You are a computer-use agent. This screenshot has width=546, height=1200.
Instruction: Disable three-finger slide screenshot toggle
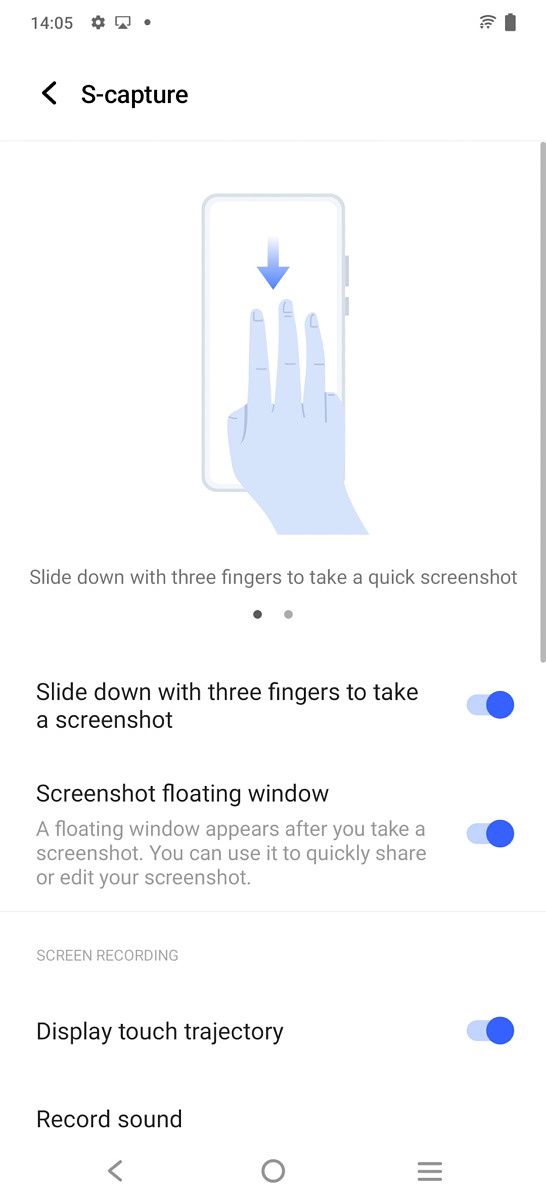pos(490,705)
